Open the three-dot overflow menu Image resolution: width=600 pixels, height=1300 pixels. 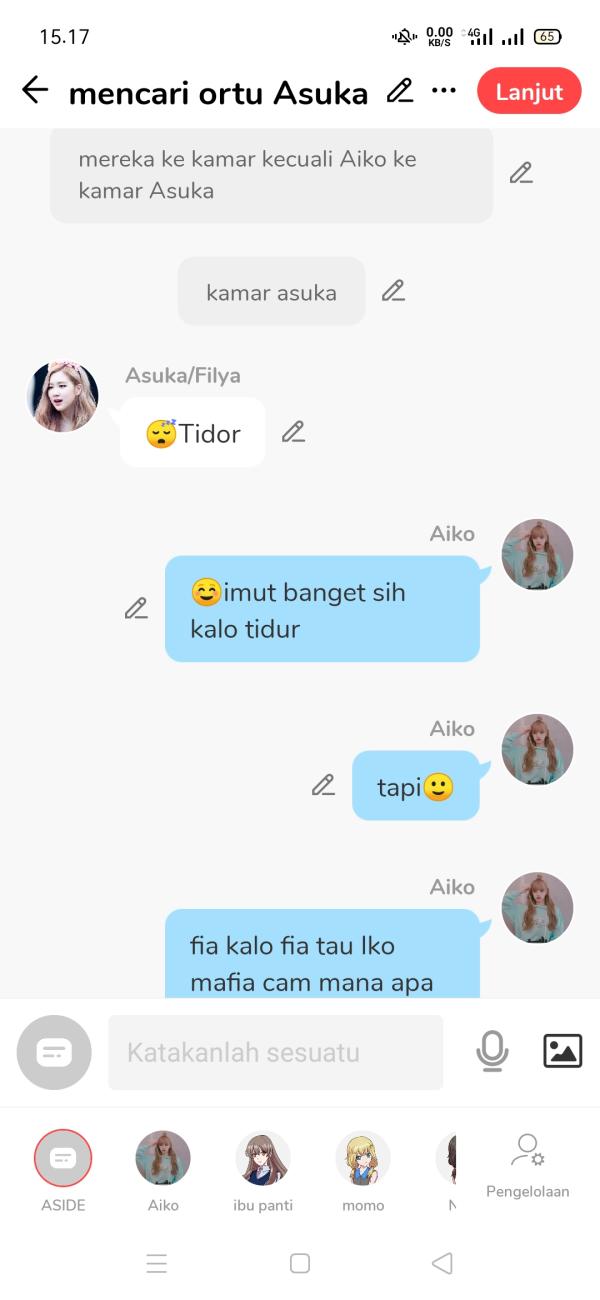tap(443, 91)
